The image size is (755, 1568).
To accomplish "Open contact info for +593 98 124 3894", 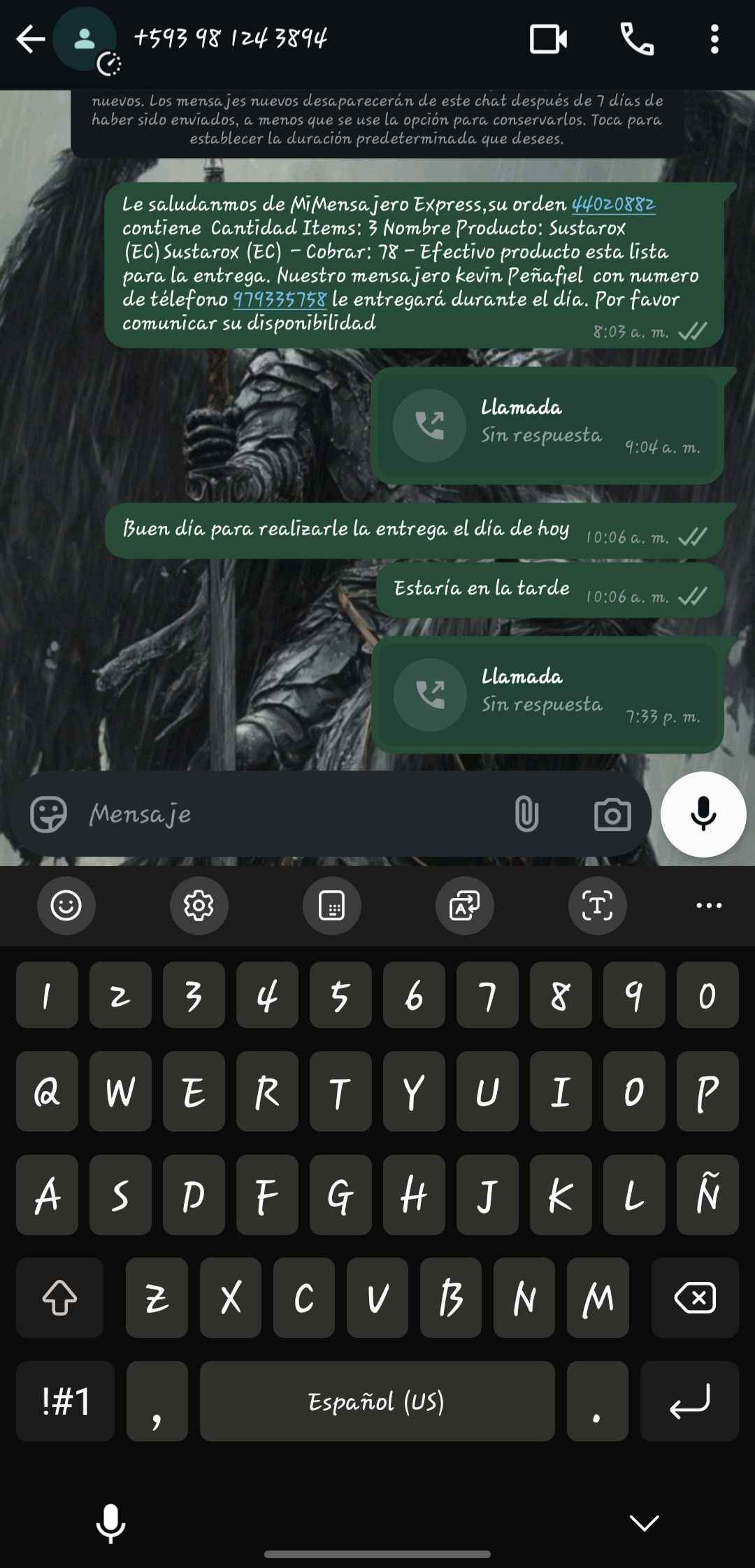I will coord(231,38).
